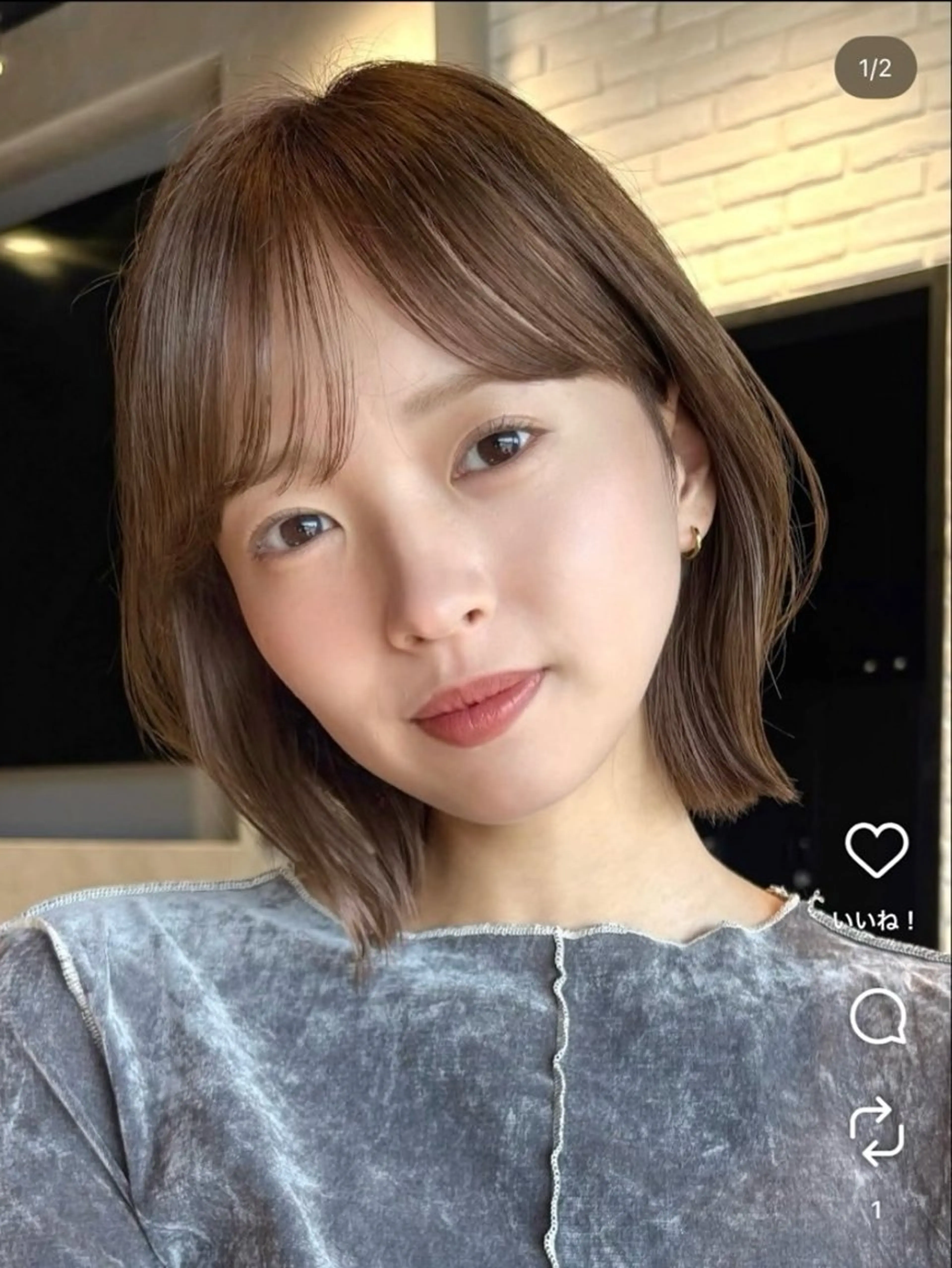Like this post with the heart icon

[x=876, y=850]
